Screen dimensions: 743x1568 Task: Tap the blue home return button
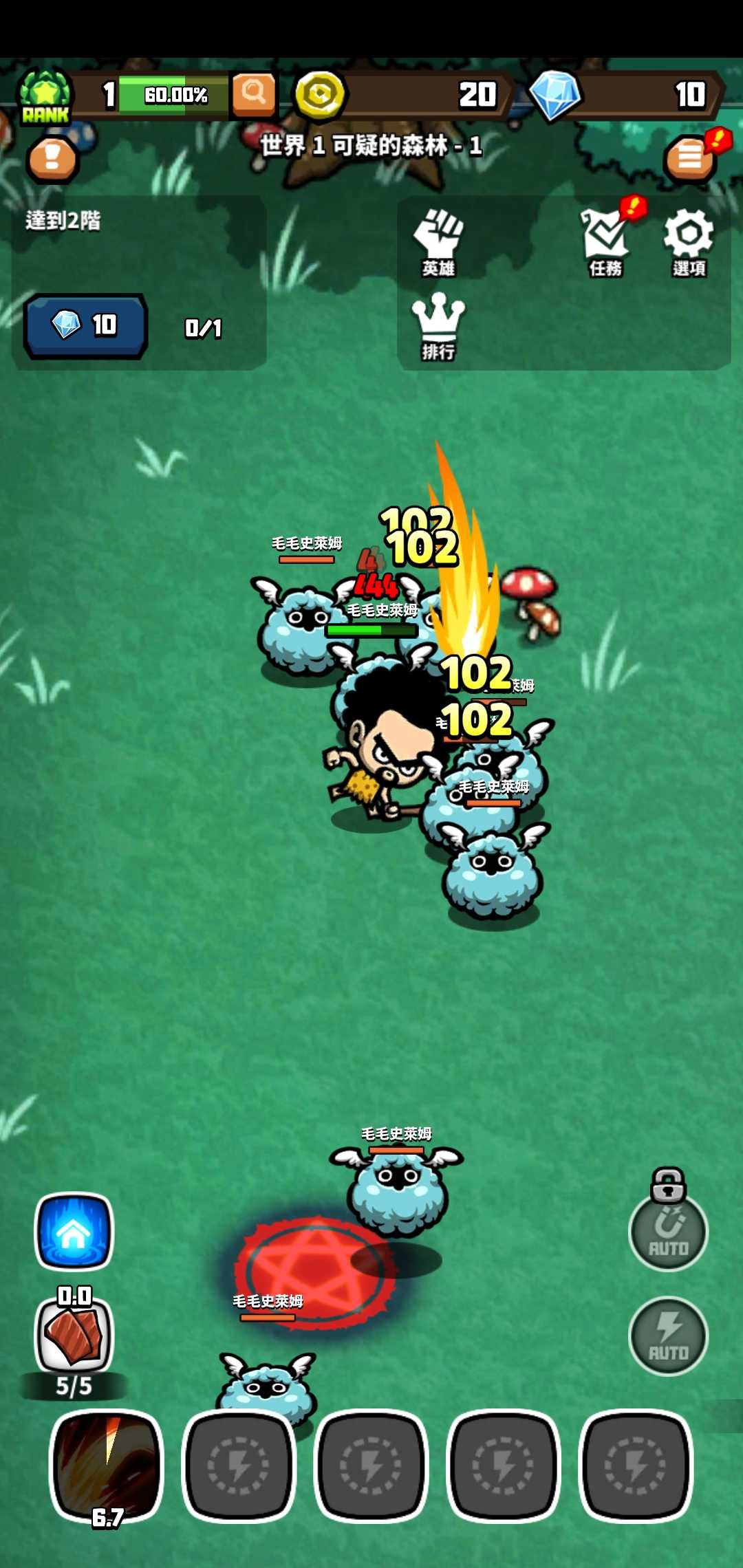74,1231
